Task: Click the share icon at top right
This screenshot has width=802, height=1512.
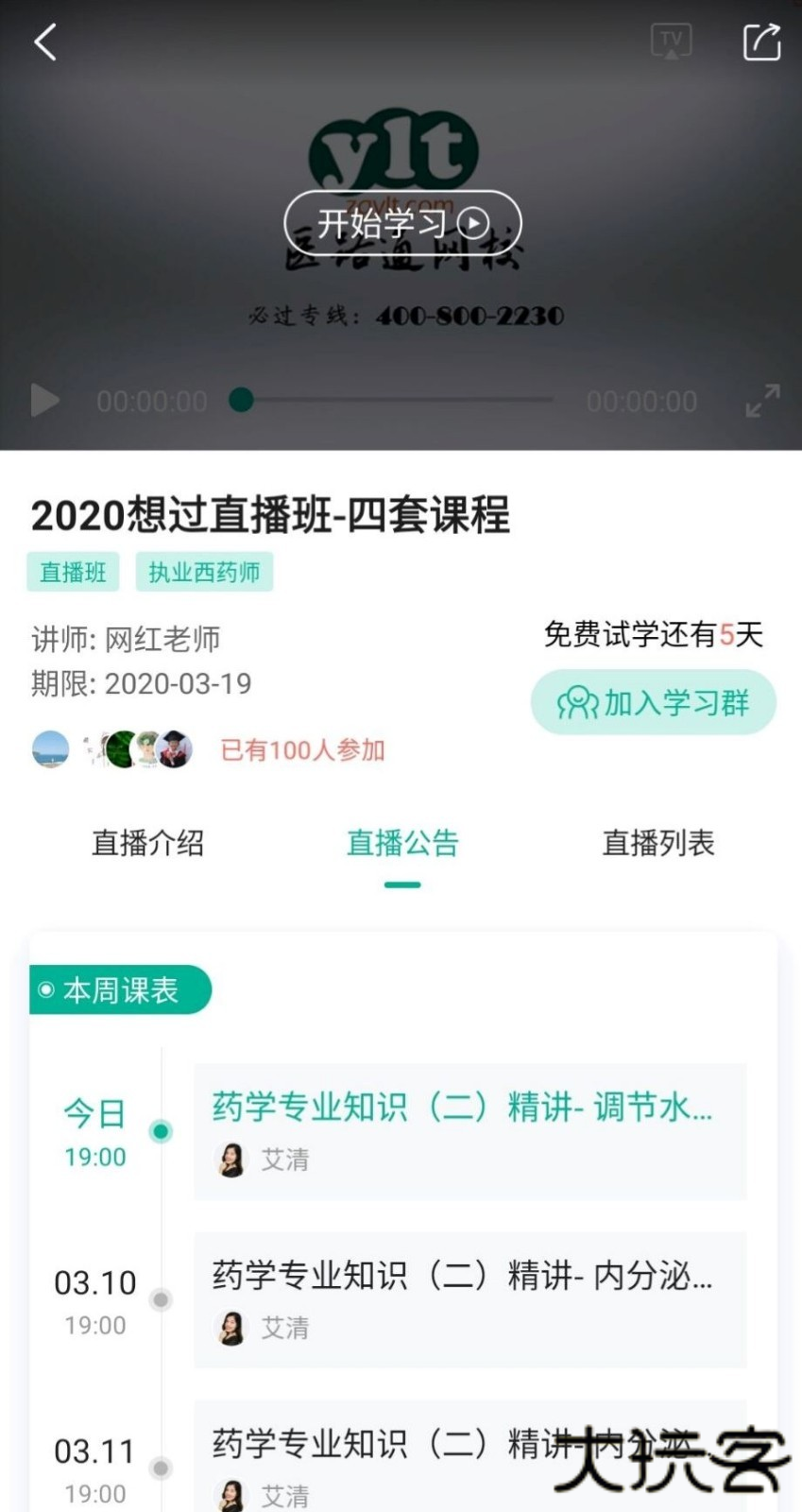Action: [x=761, y=42]
